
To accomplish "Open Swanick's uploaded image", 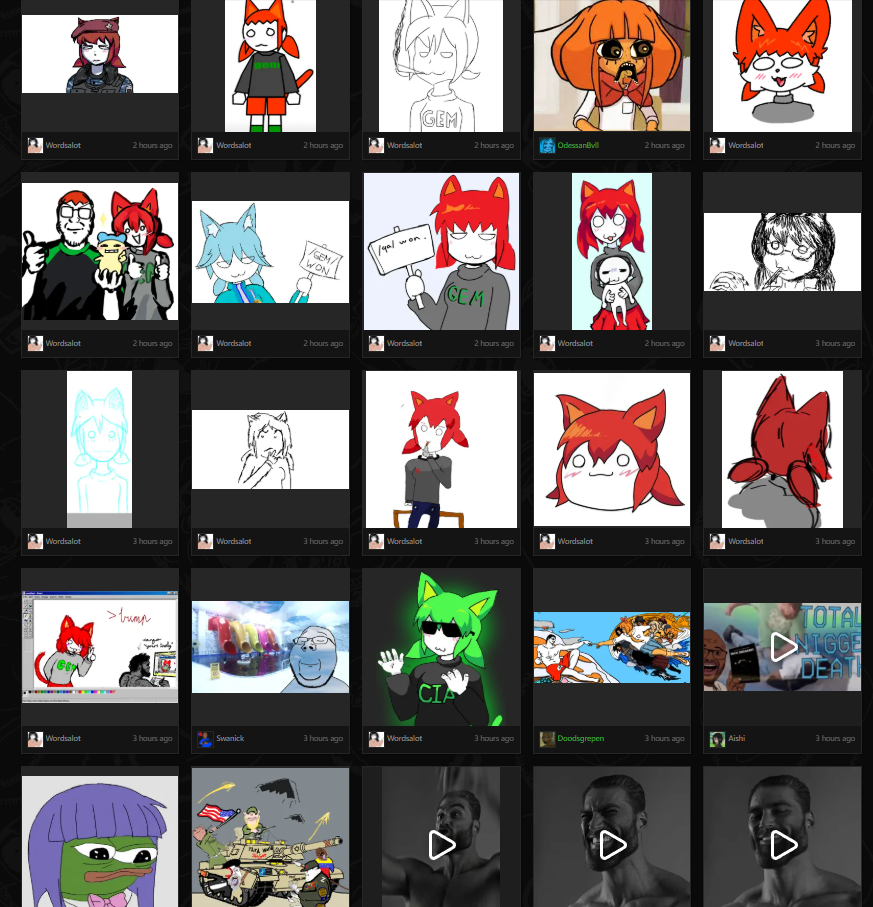I will (x=270, y=647).
